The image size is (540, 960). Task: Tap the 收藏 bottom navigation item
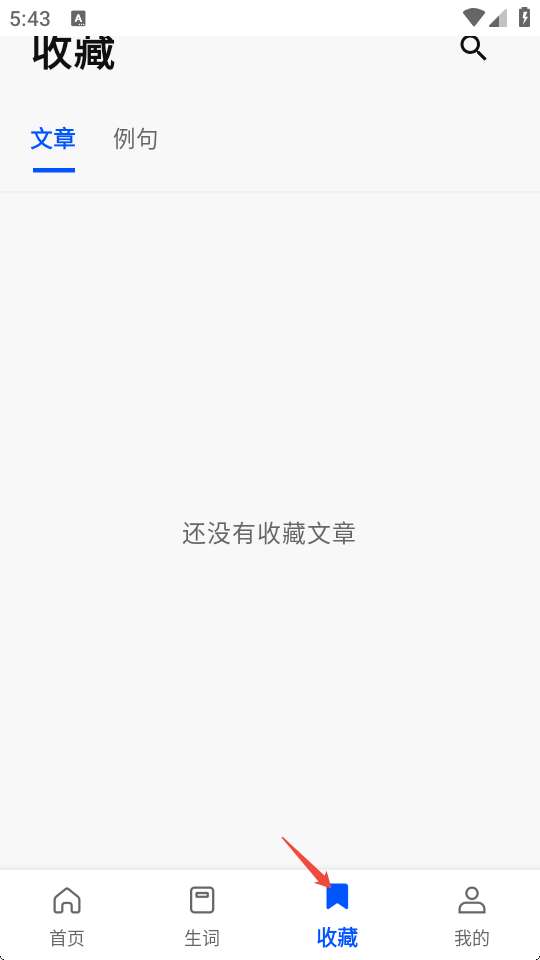click(x=337, y=915)
